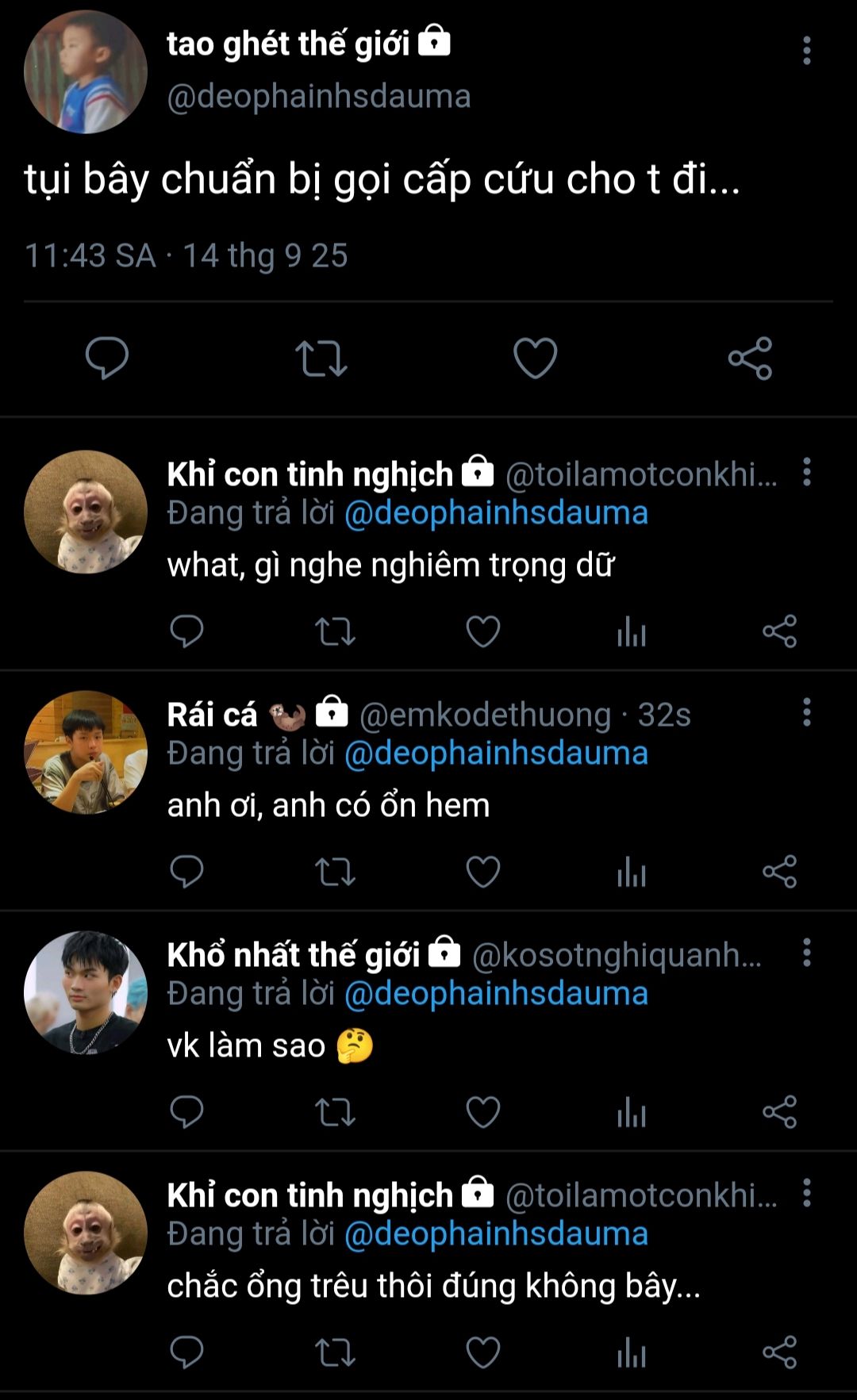Reply to the main tweet
Image resolution: width=857 pixels, height=1400 pixels.
coord(107,358)
